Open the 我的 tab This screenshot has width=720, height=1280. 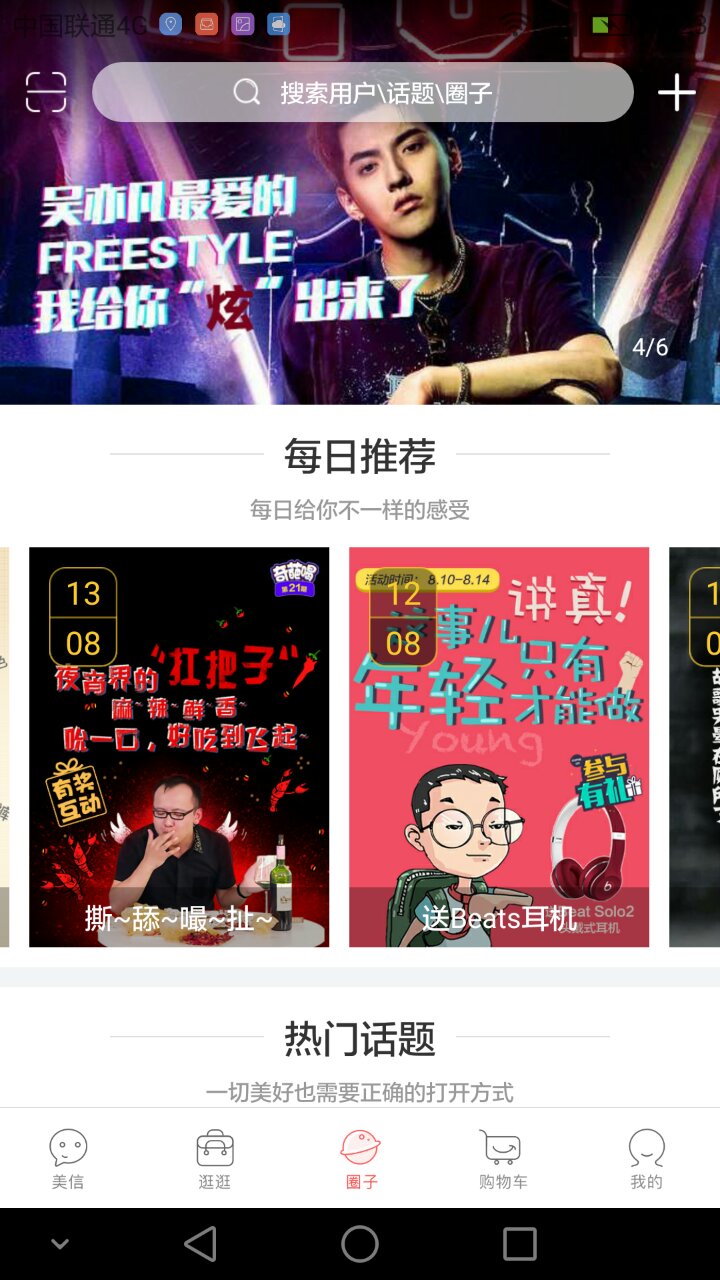(646, 1158)
